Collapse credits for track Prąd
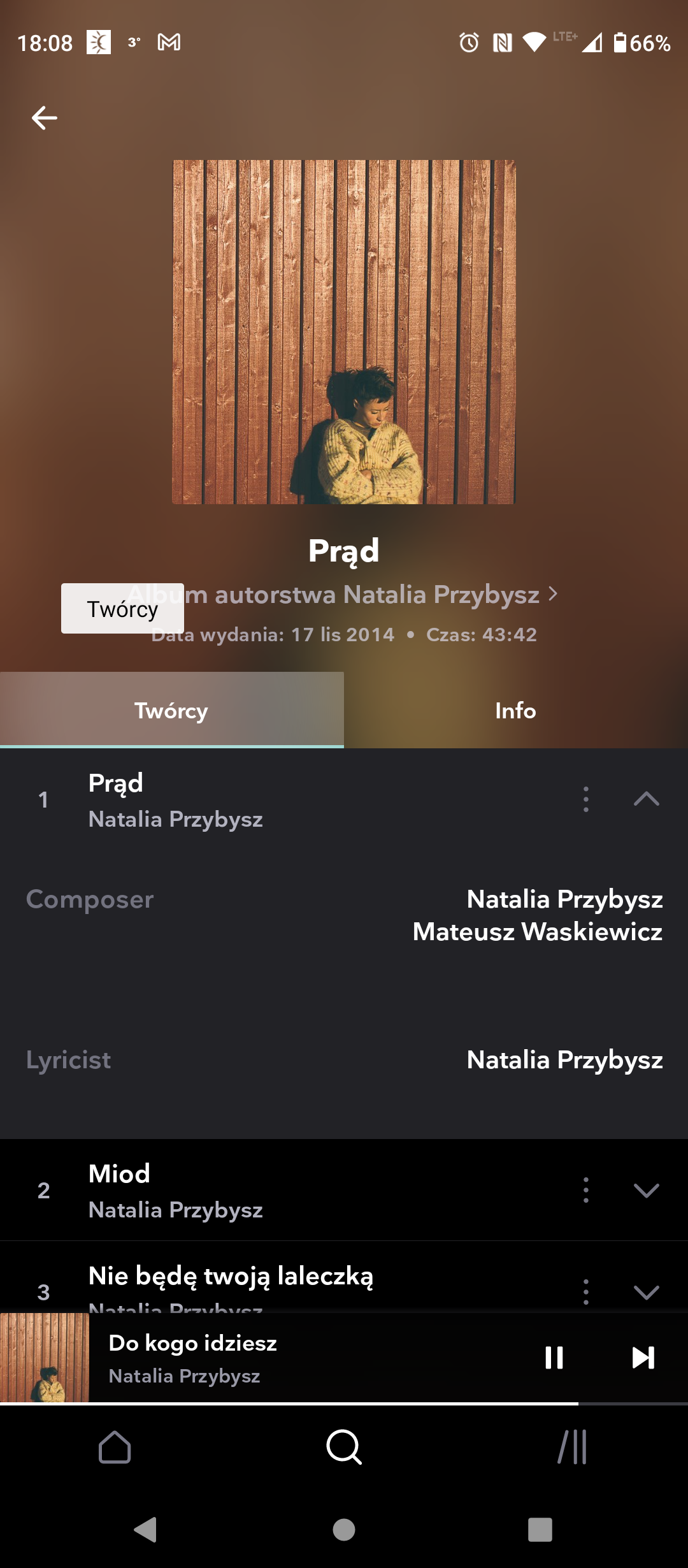Image resolution: width=688 pixels, height=1568 pixels. tap(646, 799)
